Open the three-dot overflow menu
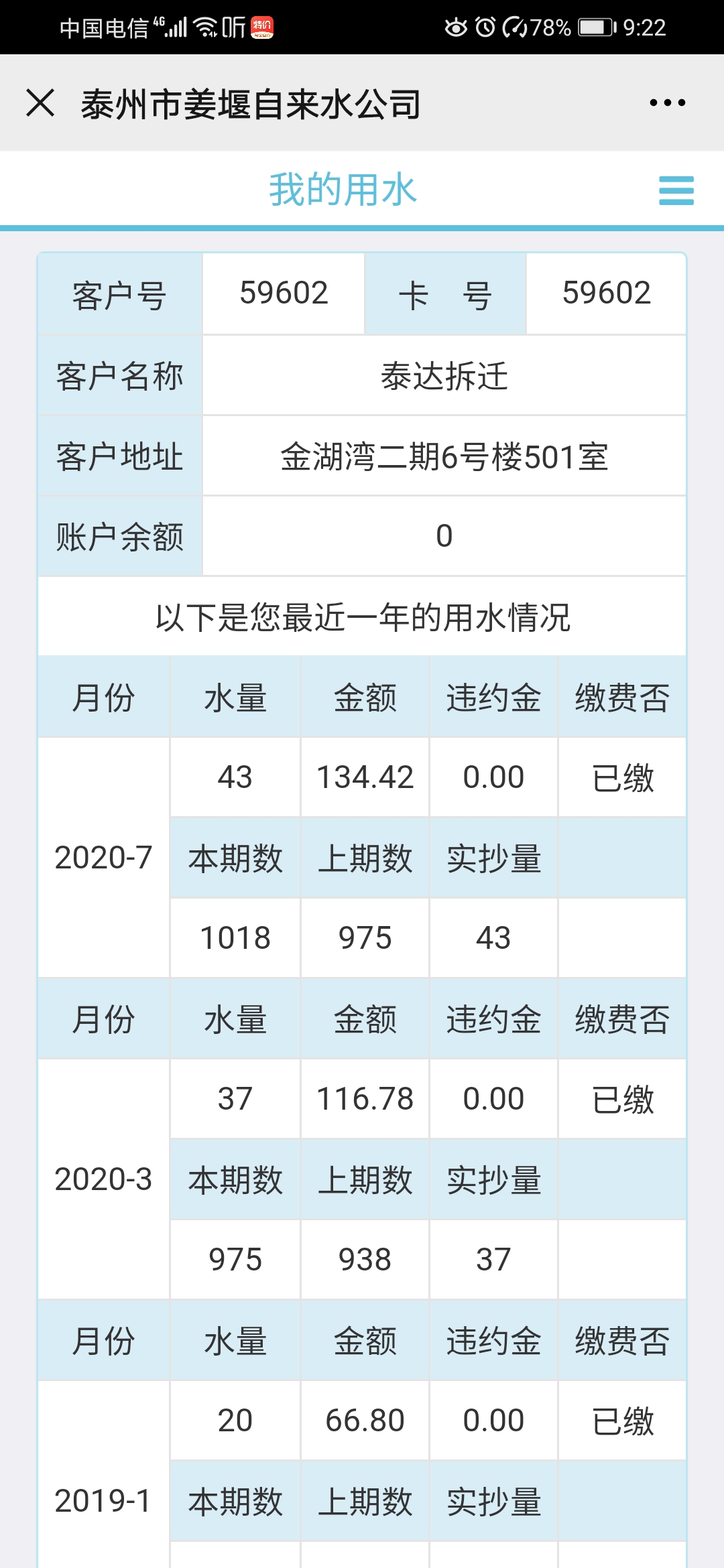Screen dimensions: 724x1568 667,103
